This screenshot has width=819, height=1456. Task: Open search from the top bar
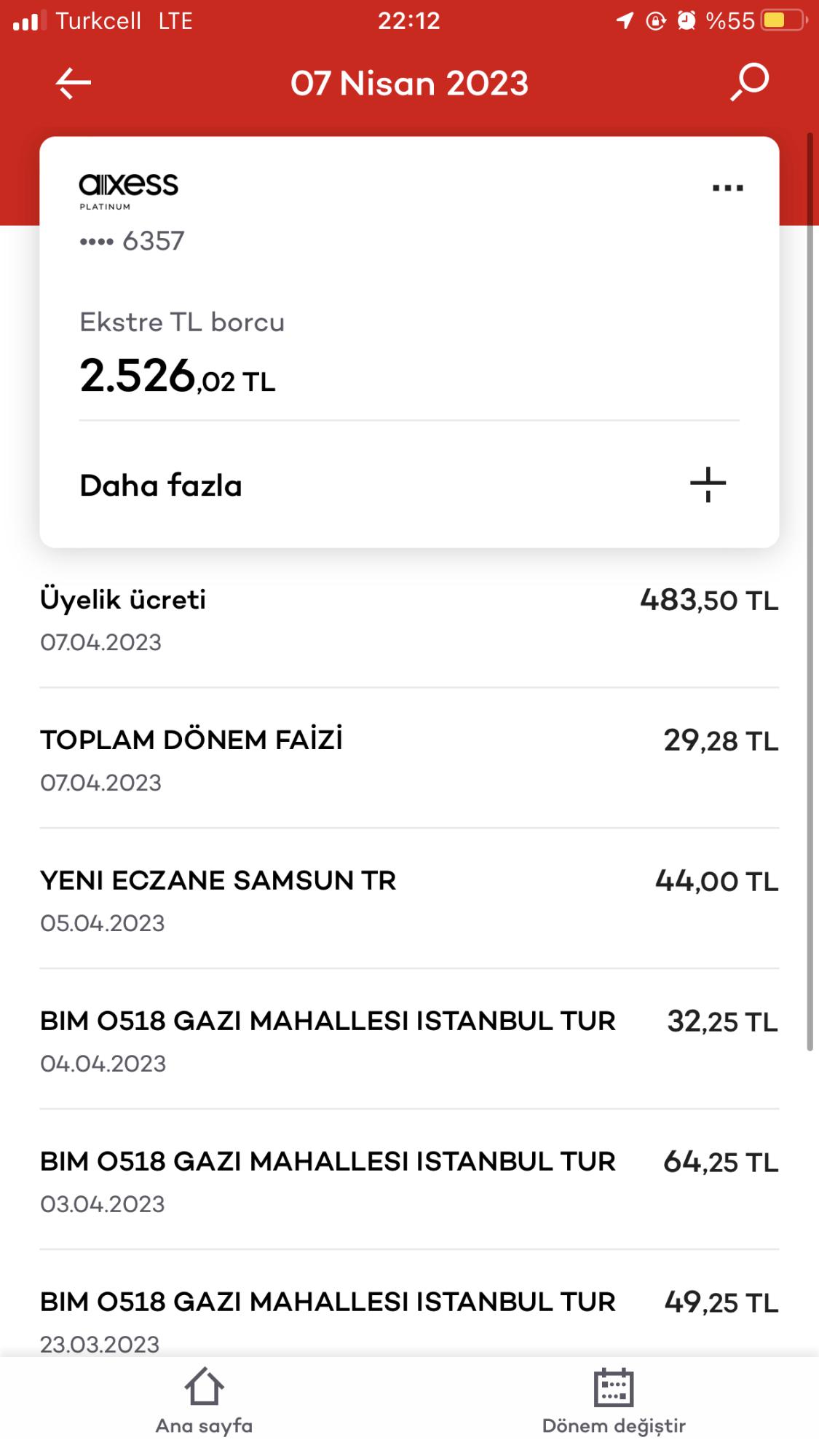click(751, 82)
